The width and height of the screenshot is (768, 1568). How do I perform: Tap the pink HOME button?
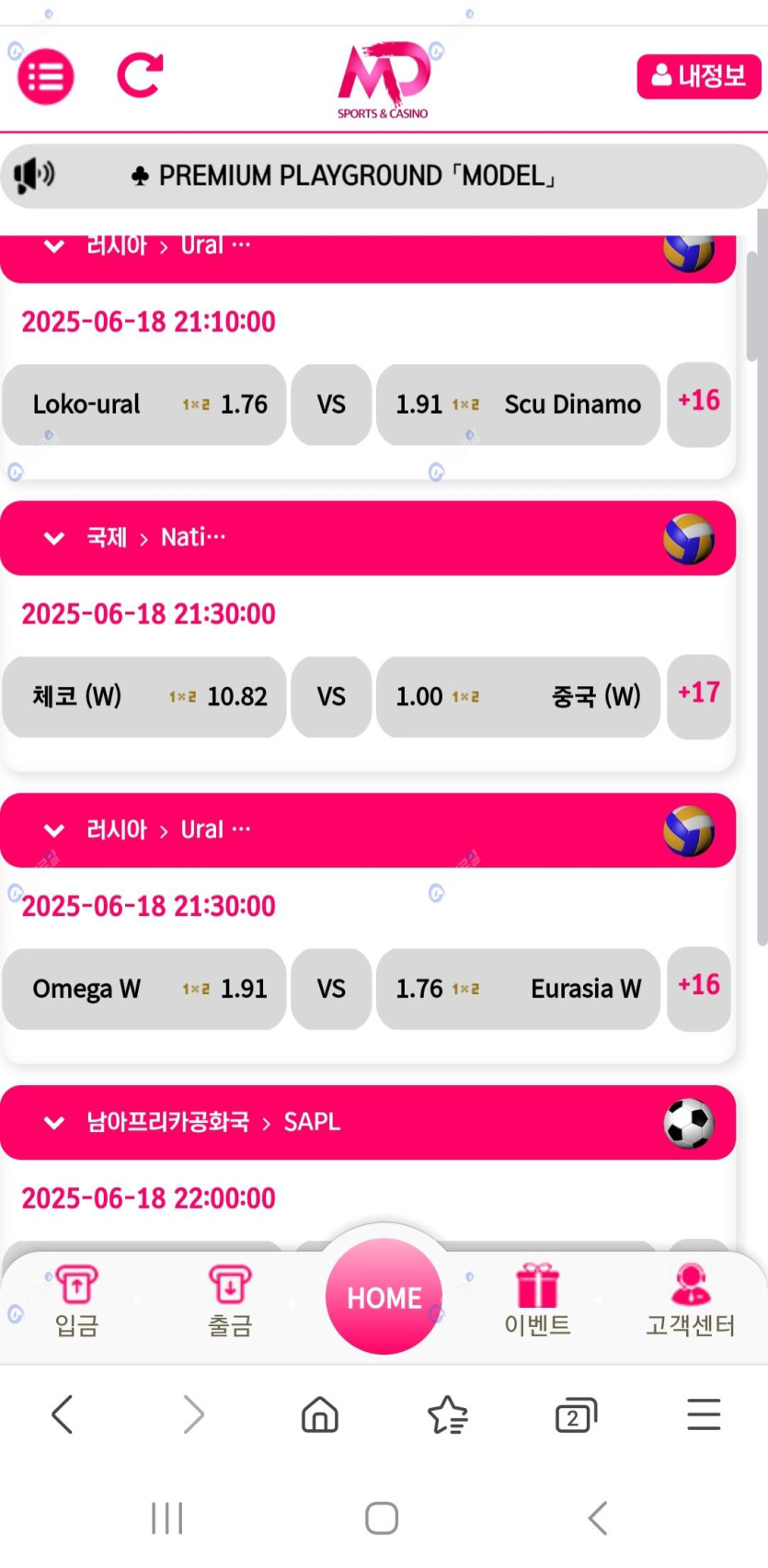point(384,1297)
